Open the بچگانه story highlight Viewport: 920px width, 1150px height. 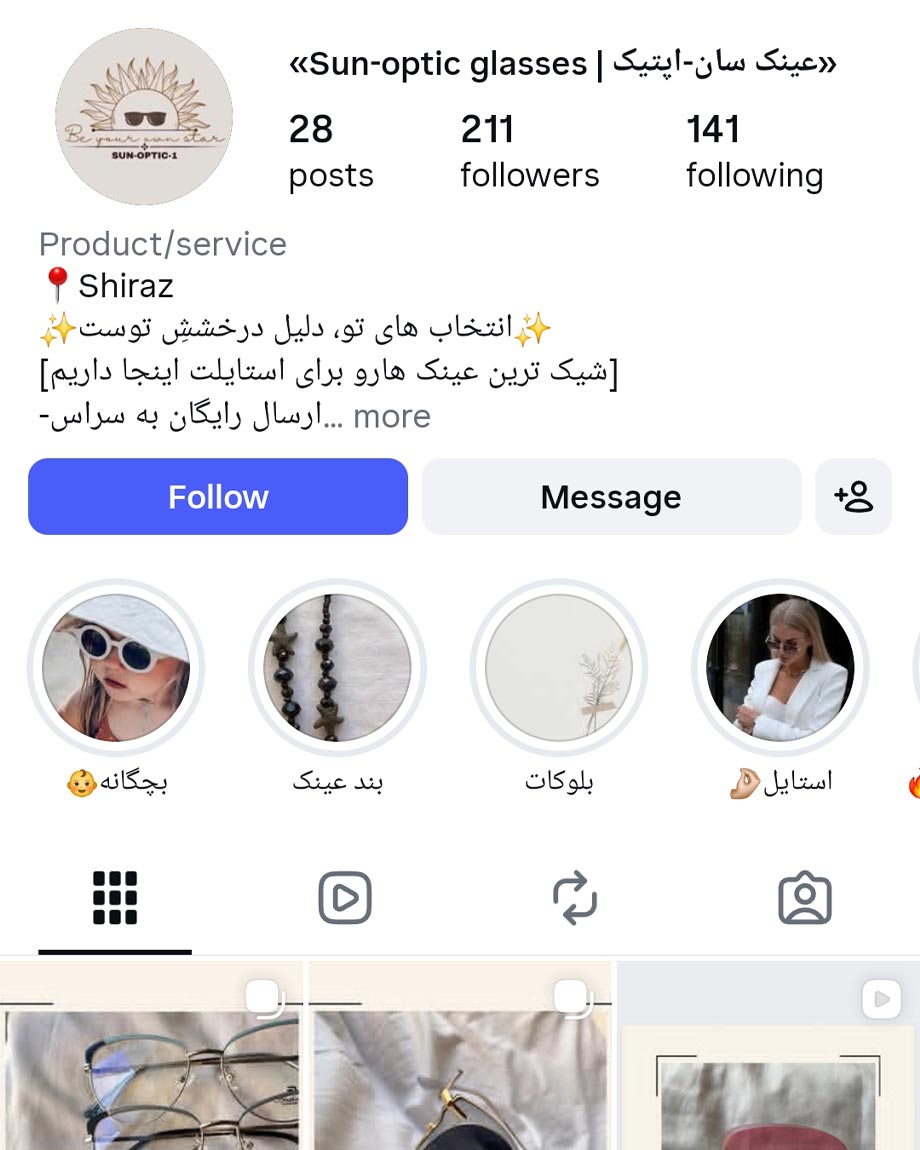(x=116, y=667)
